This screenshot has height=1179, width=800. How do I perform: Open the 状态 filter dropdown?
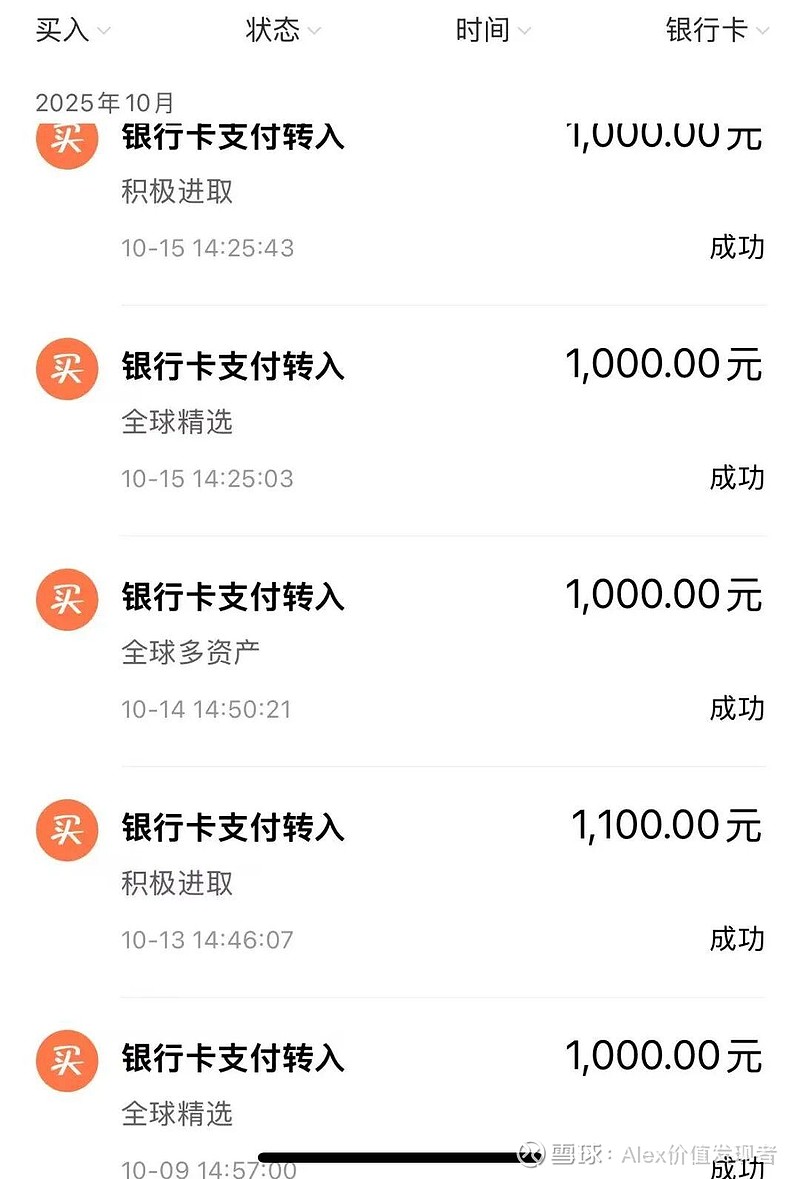coord(283,30)
